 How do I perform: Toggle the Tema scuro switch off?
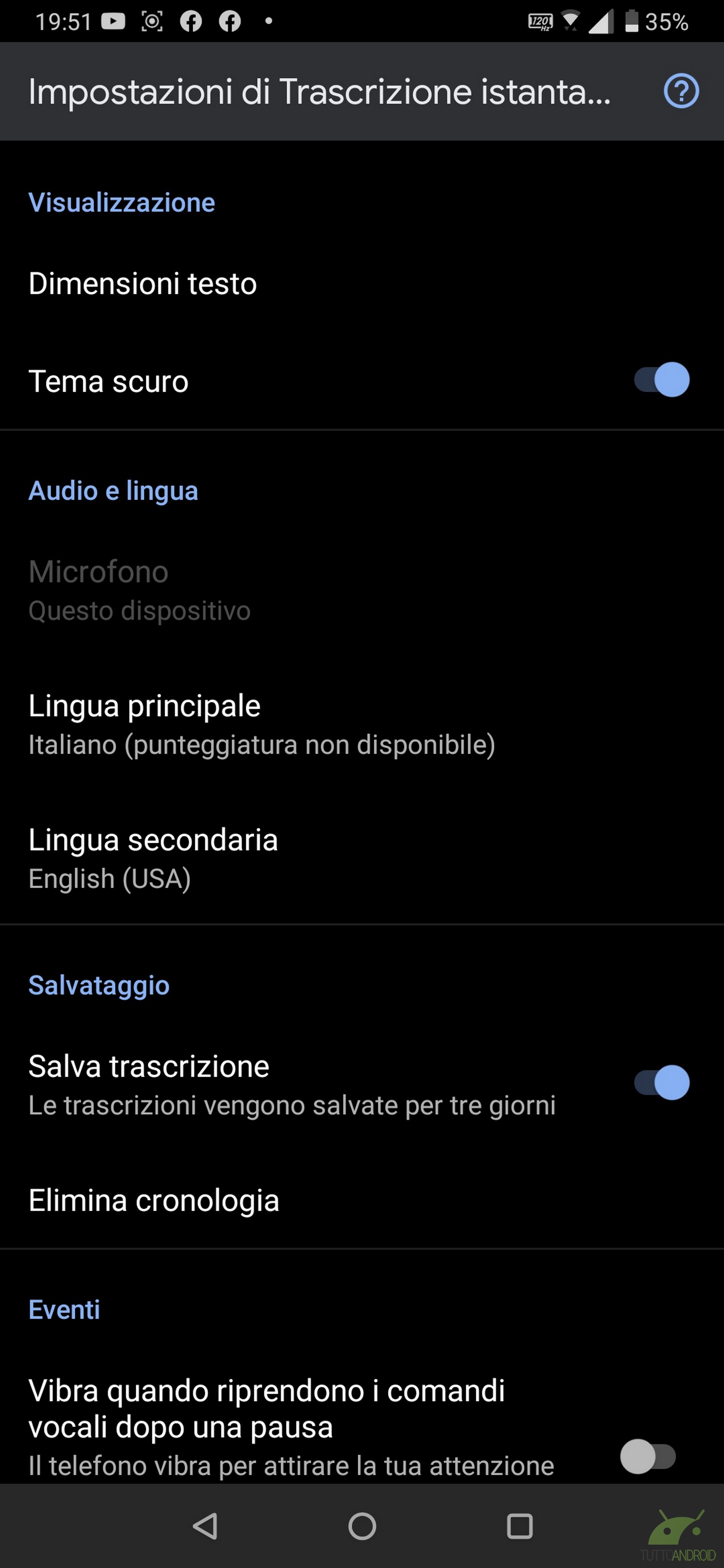tap(661, 380)
